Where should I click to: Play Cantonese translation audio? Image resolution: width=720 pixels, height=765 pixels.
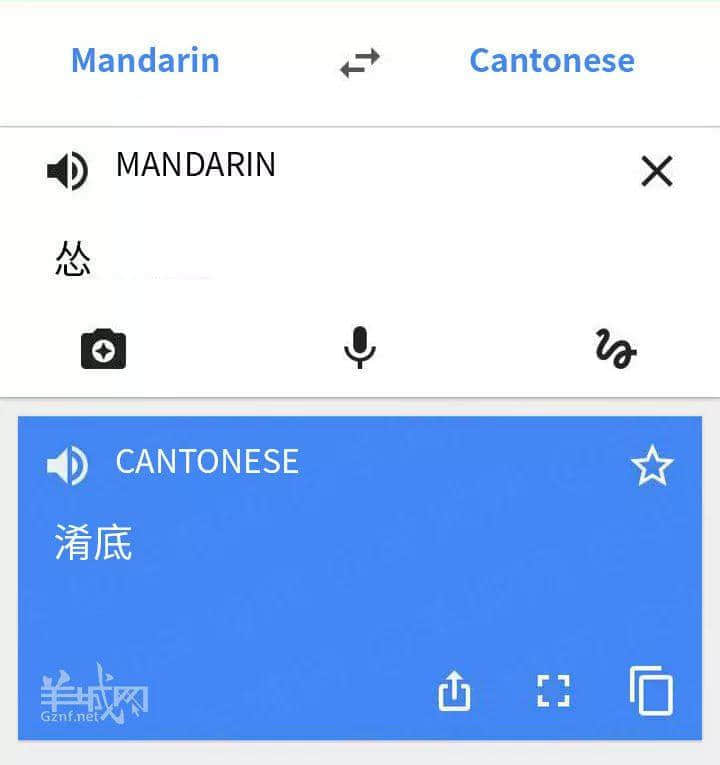coord(65,462)
